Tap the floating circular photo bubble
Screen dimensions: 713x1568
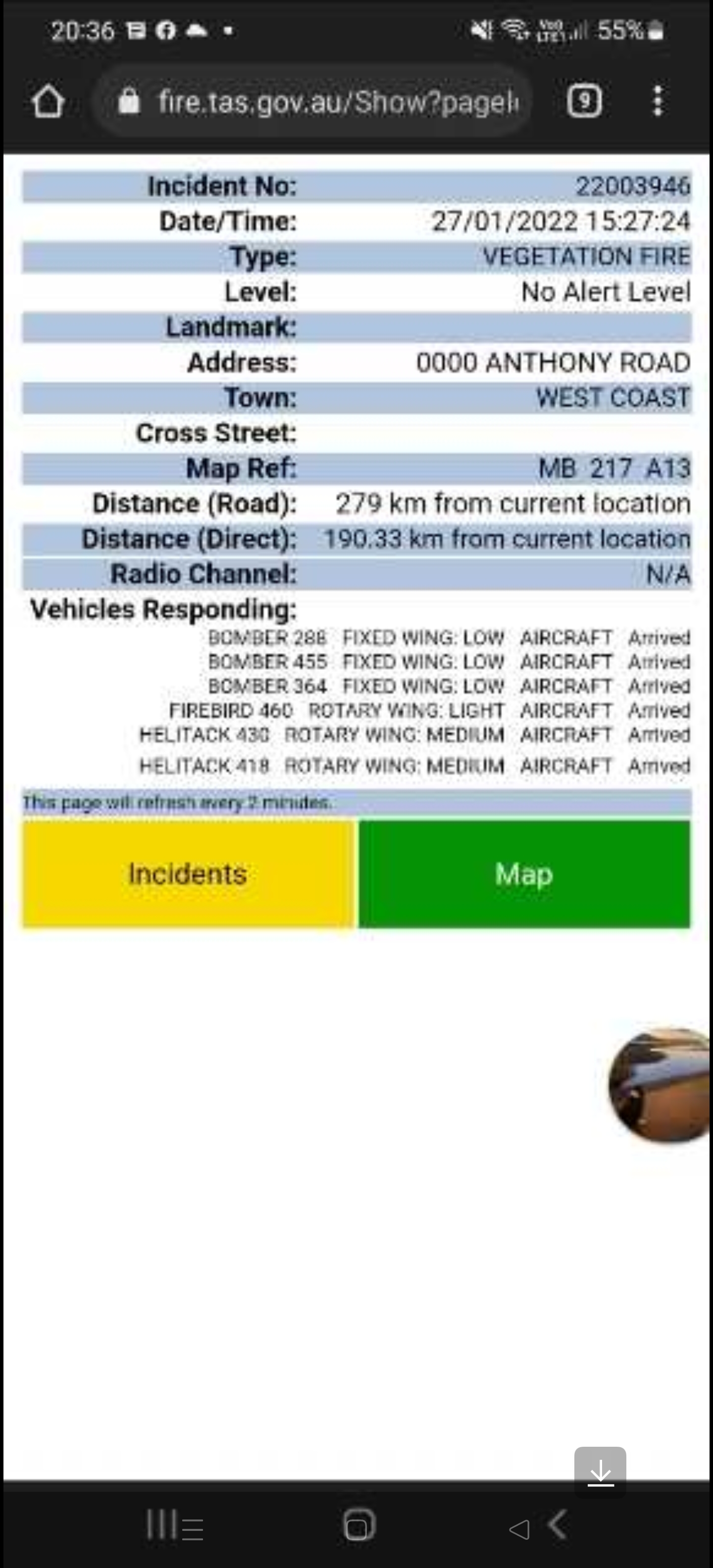(661, 1084)
